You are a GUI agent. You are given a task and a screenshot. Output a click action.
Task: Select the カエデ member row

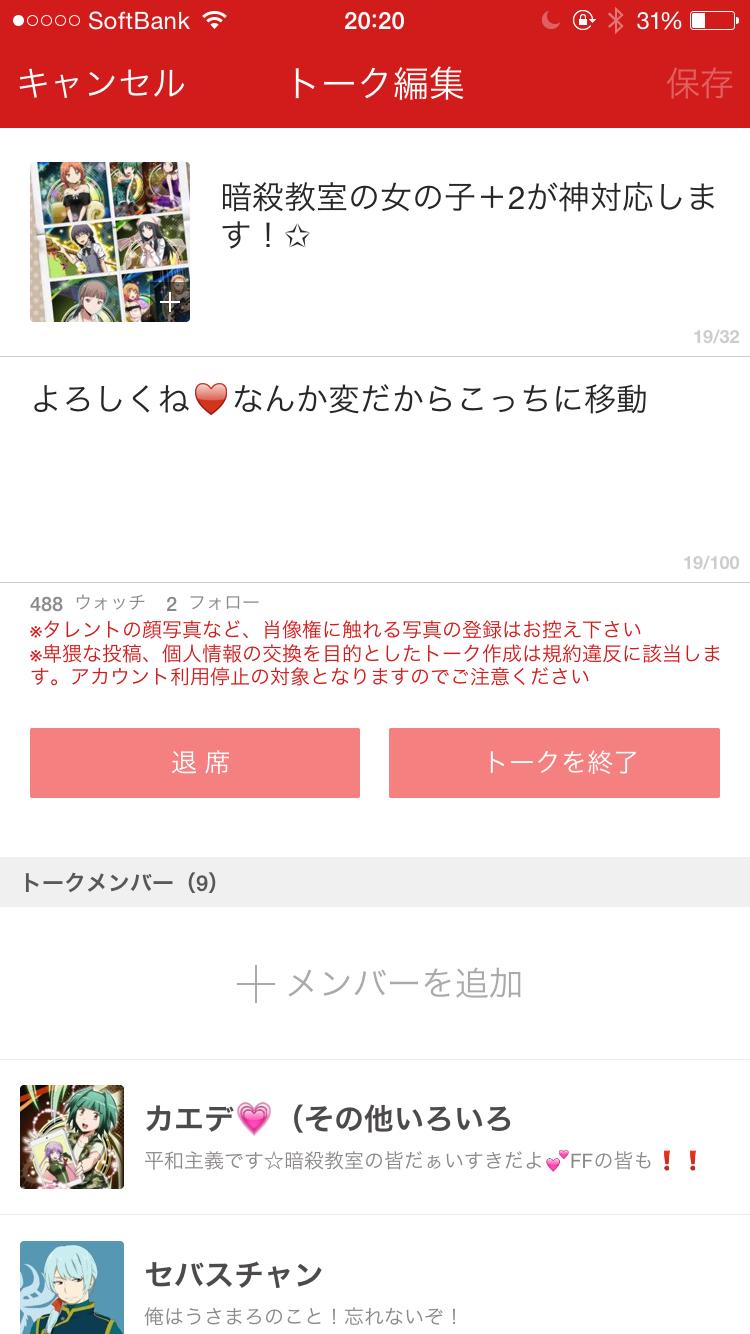(x=400, y=1137)
